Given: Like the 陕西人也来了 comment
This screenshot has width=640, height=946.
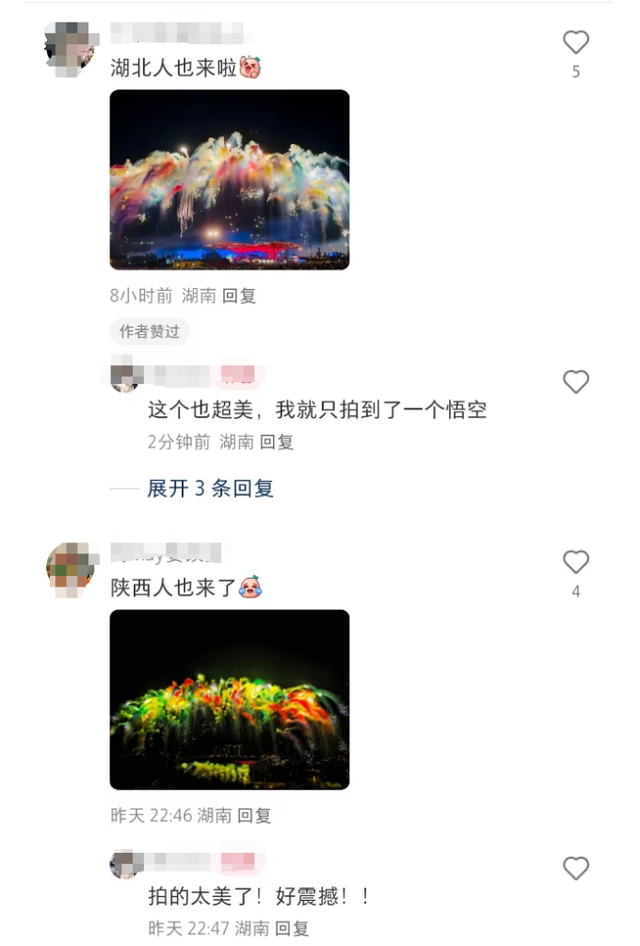Looking at the screenshot, I should (x=575, y=562).
